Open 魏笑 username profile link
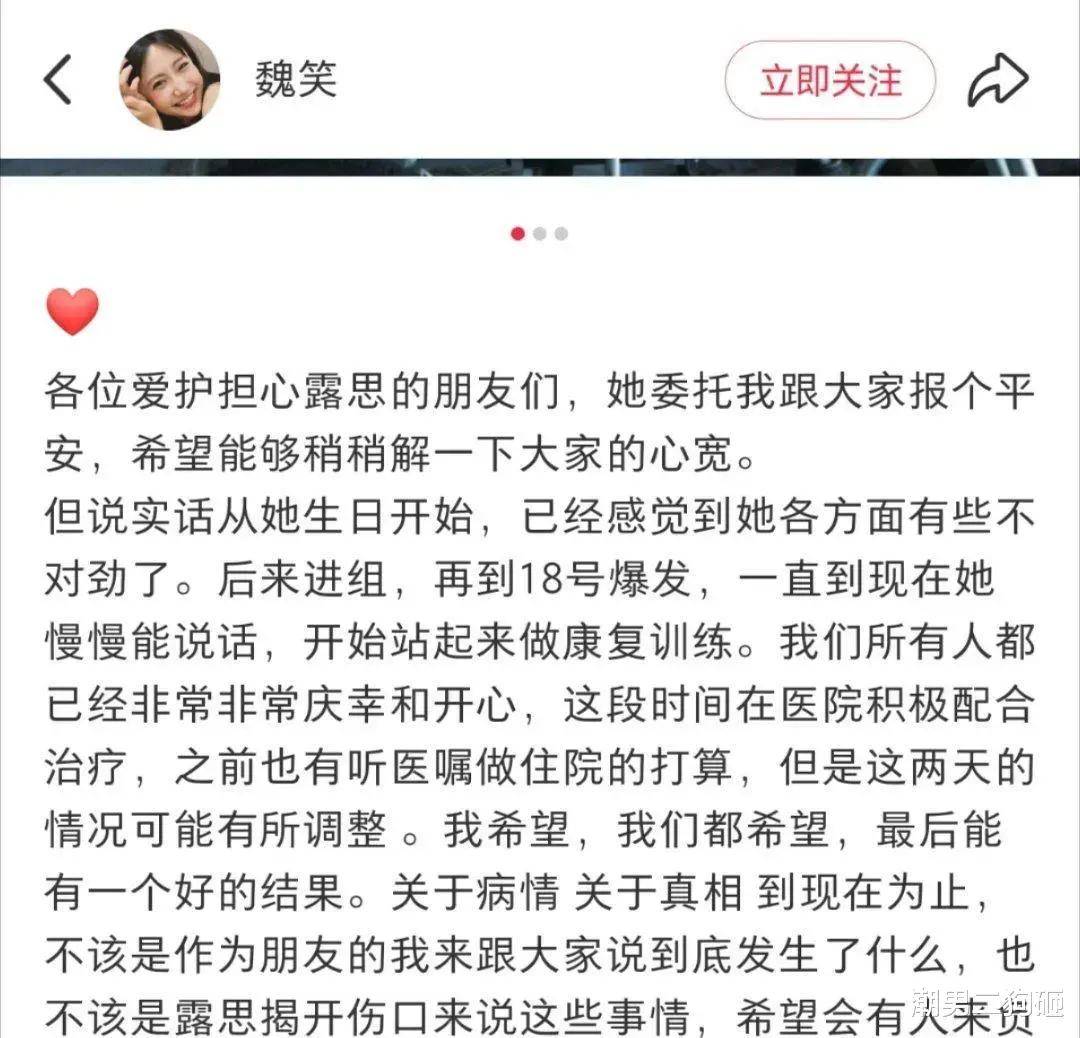The width and height of the screenshot is (1080, 1038). pos(295,80)
